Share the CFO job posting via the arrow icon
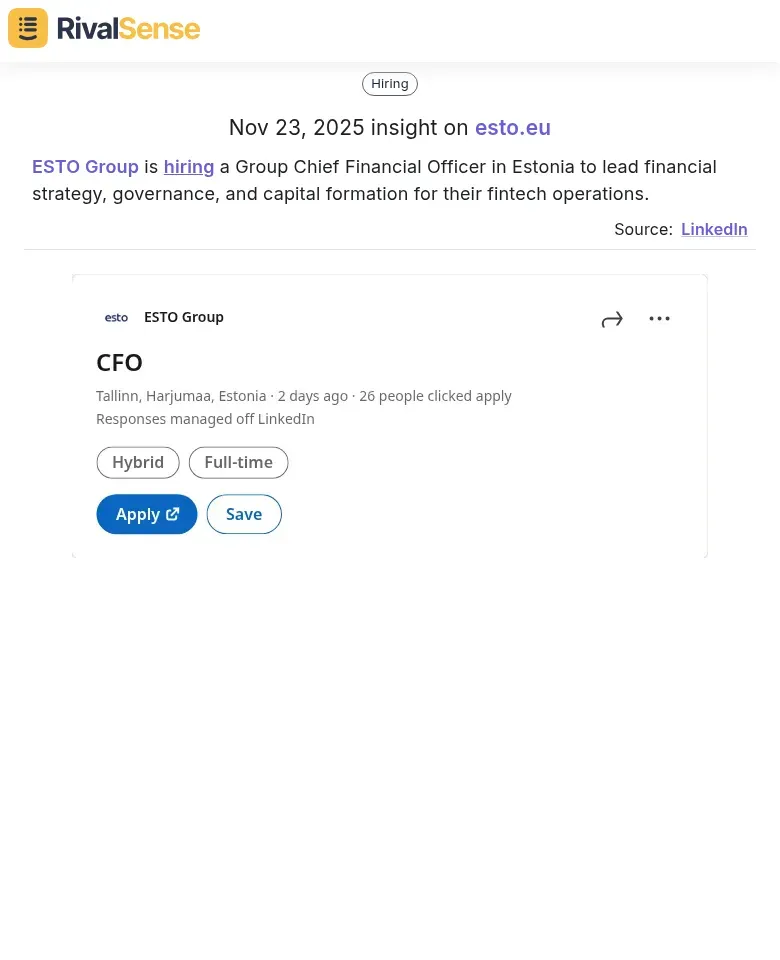Screen dimensions: 780x960 [x=612, y=318]
